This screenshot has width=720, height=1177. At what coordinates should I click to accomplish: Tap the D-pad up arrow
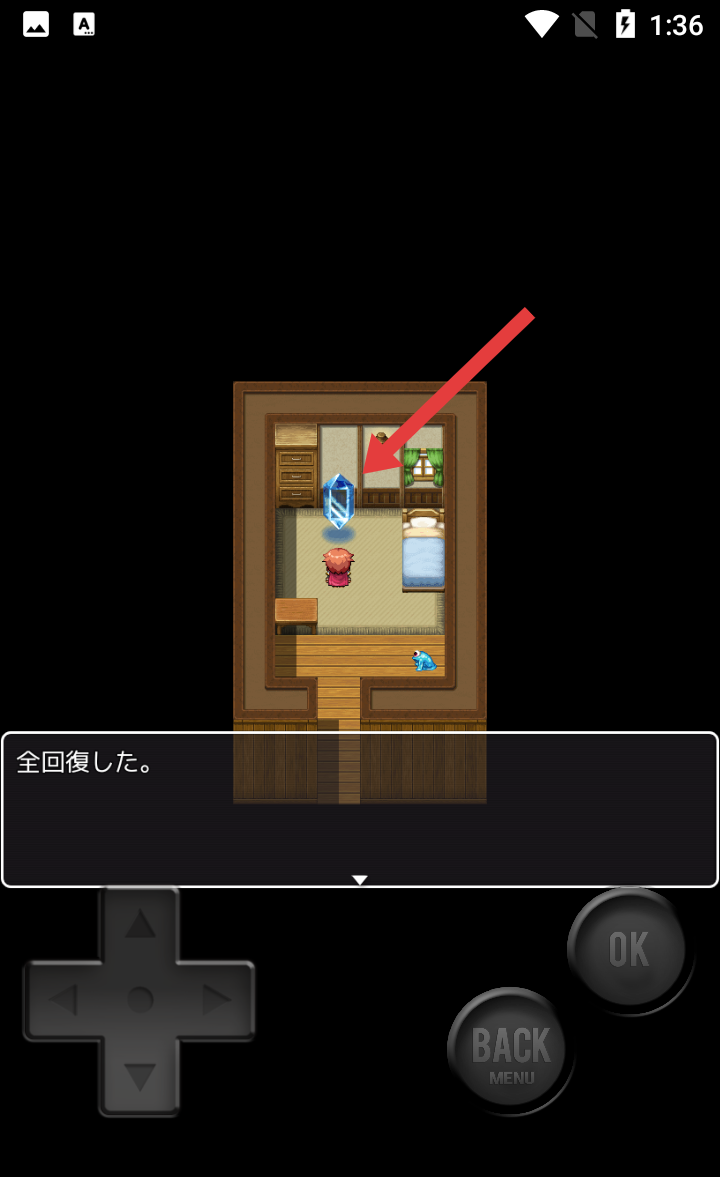(140, 926)
